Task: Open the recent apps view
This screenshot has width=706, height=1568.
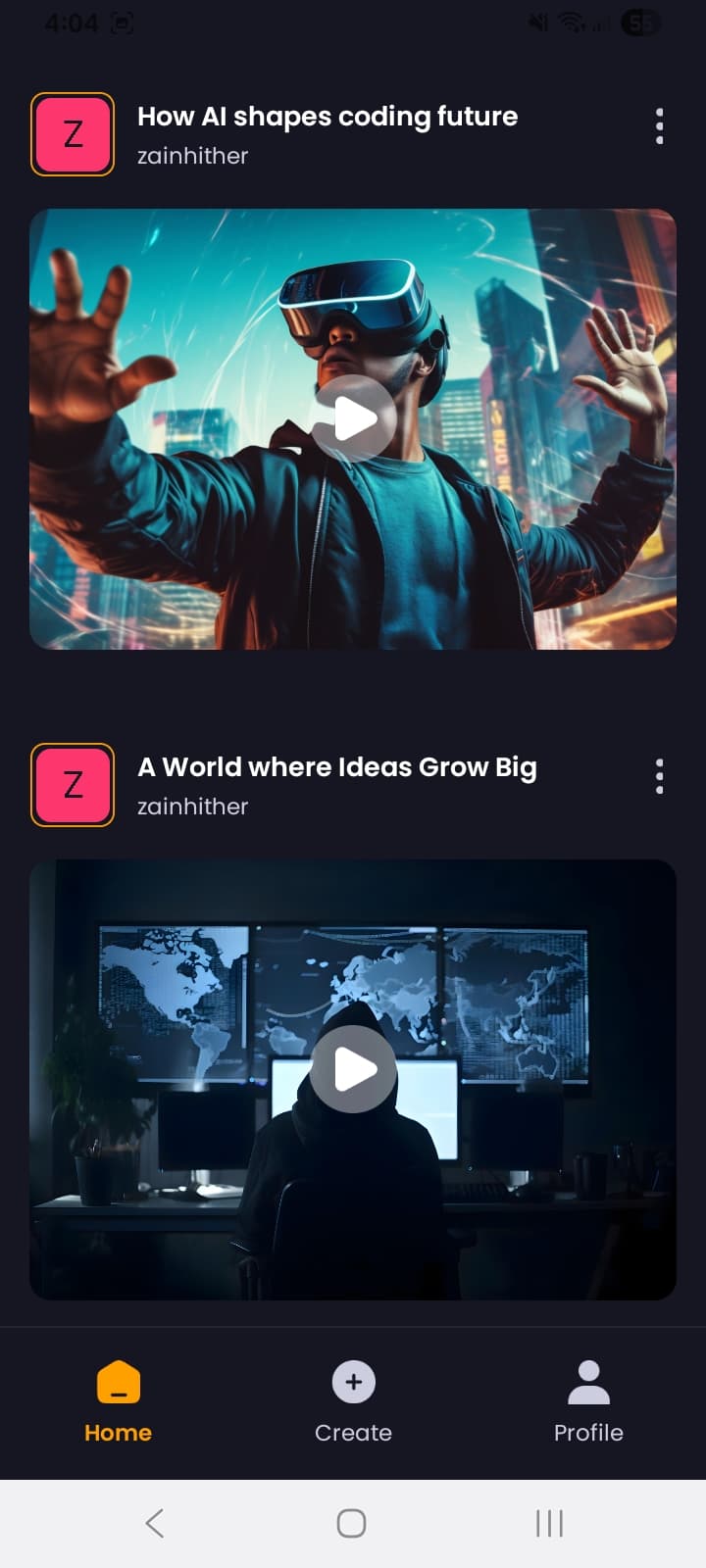Action: click(x=549, y=1523)
